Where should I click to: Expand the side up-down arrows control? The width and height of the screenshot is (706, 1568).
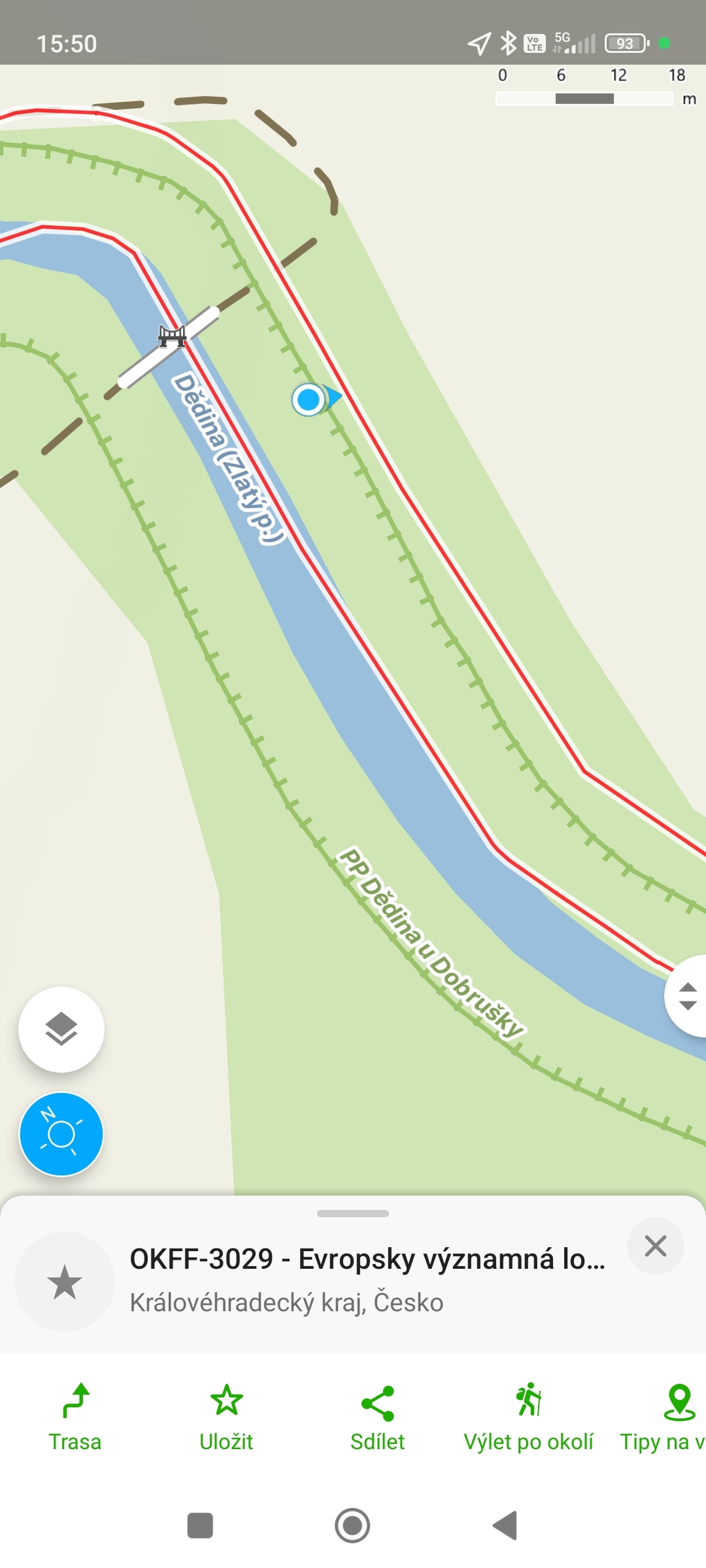pyautogui.click(x=687, y=996)
